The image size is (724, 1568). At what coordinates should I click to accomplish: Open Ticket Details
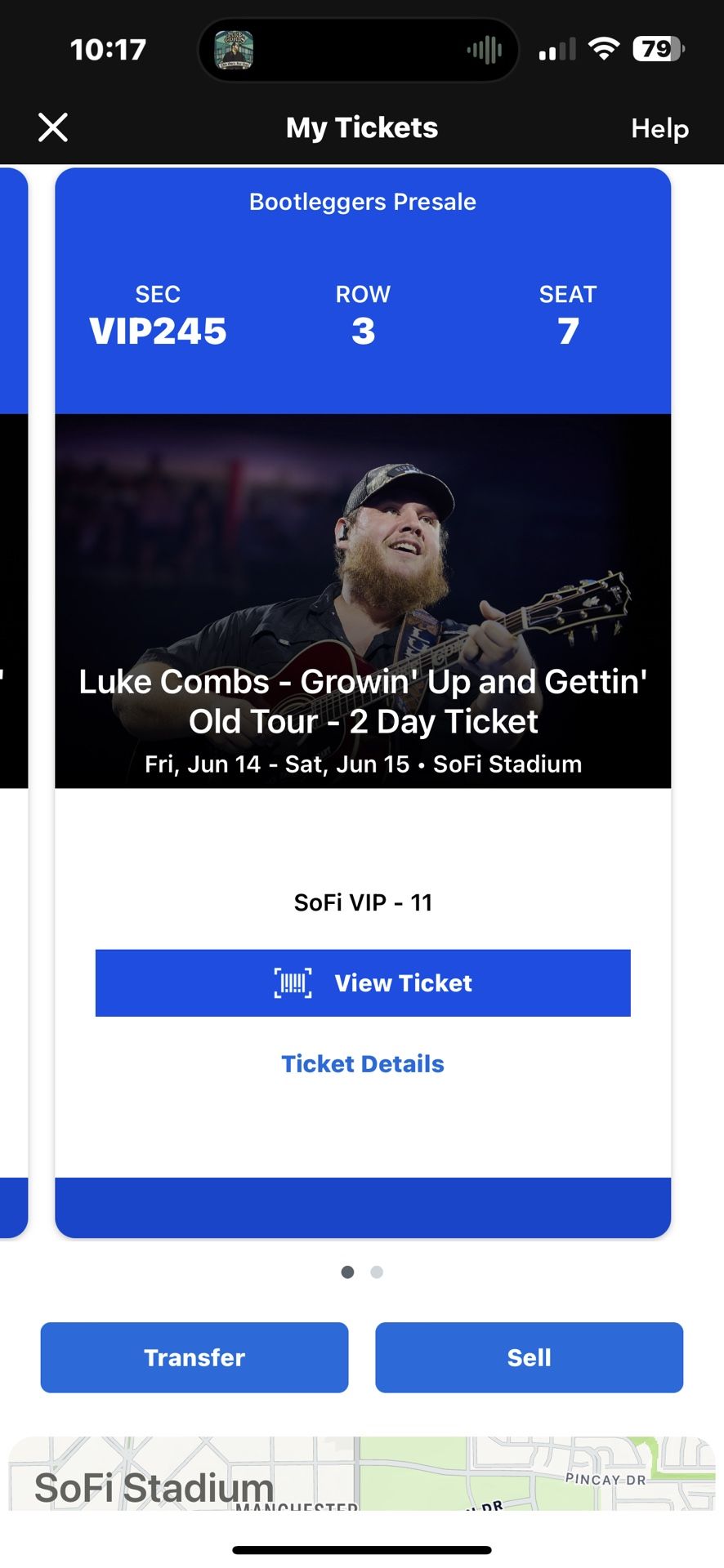click(363, 1063)
